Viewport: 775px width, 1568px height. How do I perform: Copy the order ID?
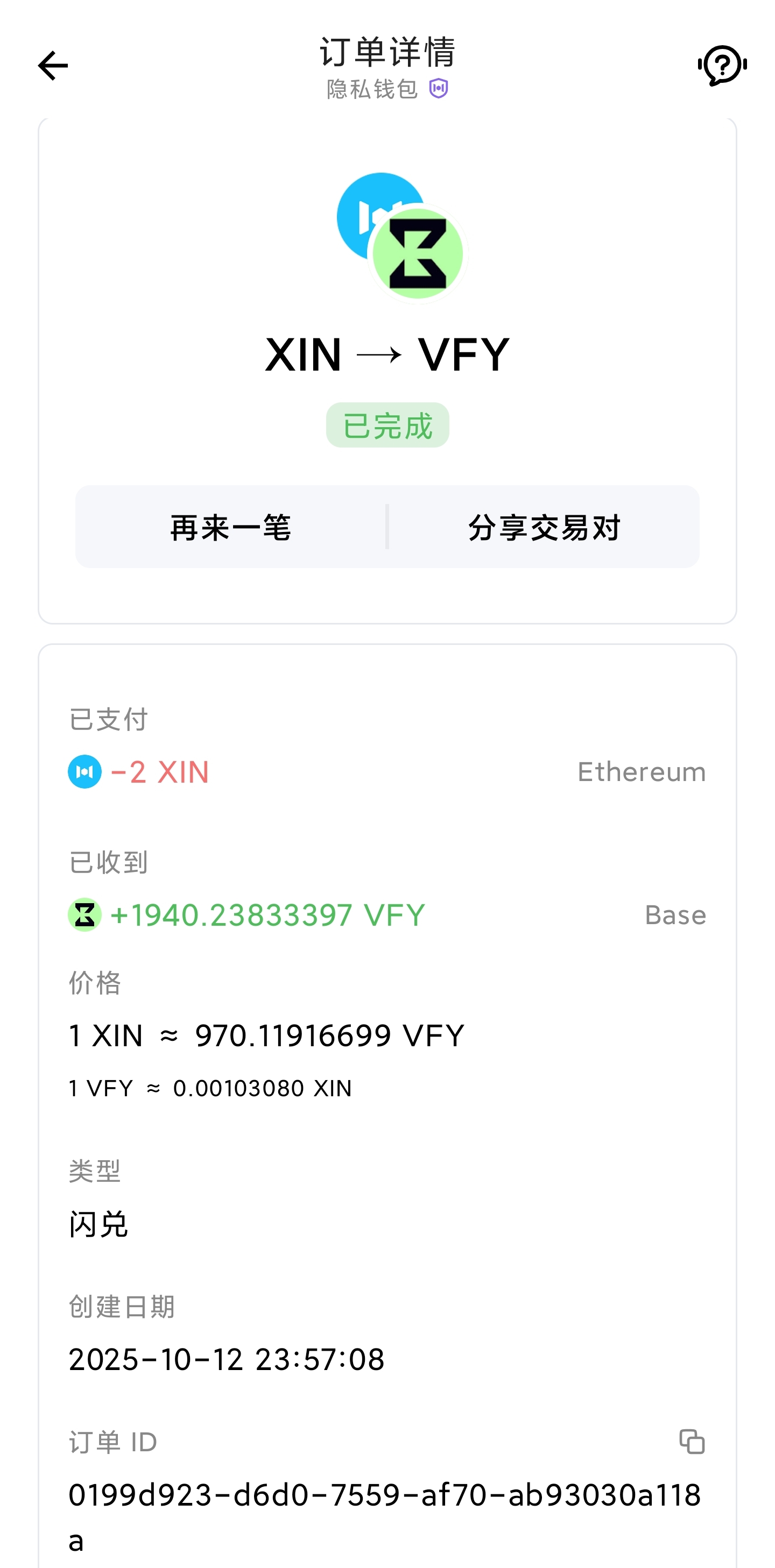coord(692,1442)
